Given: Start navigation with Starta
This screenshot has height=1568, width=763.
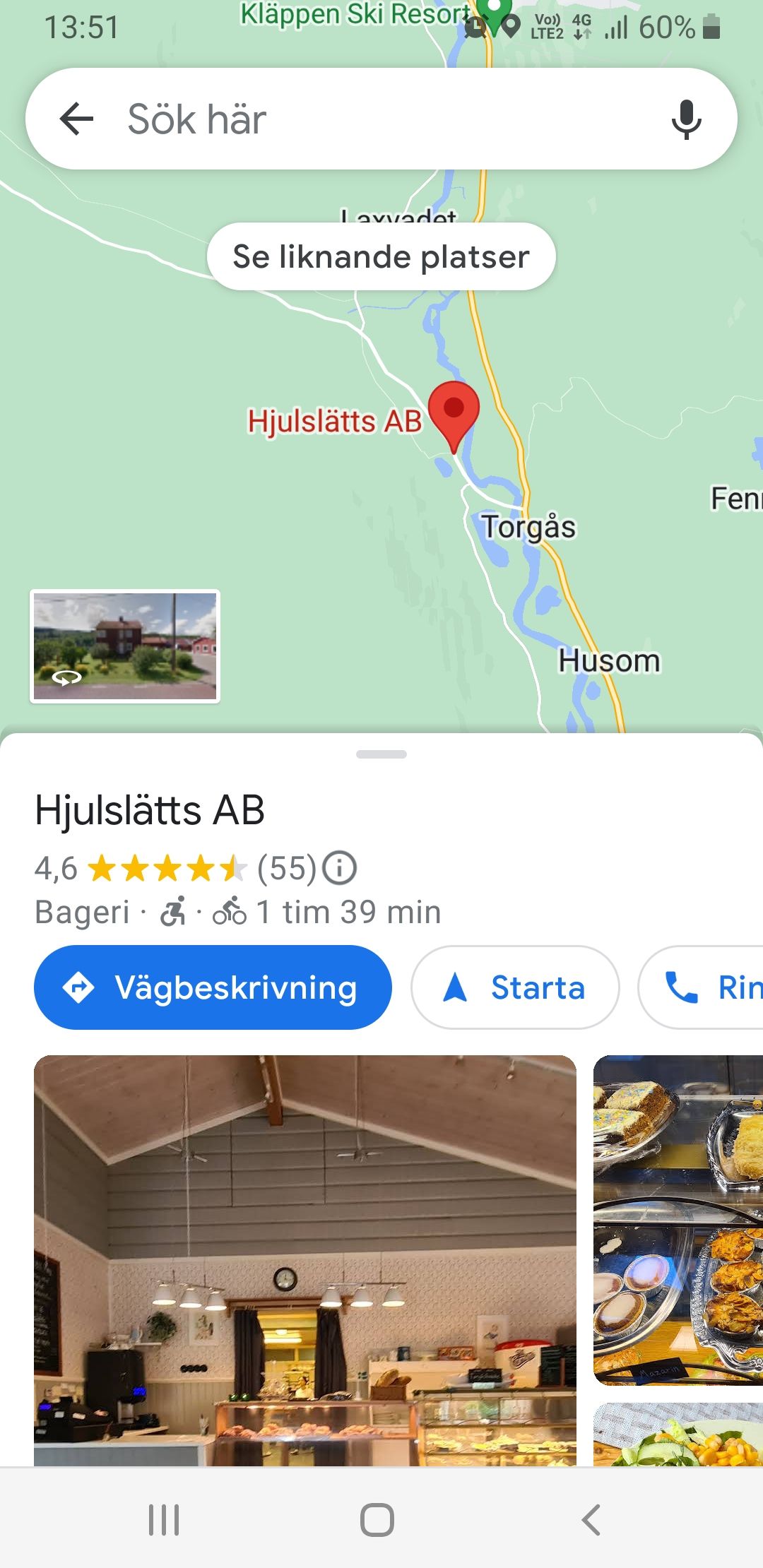Looking at the screenshot, I should pos(515,987).
